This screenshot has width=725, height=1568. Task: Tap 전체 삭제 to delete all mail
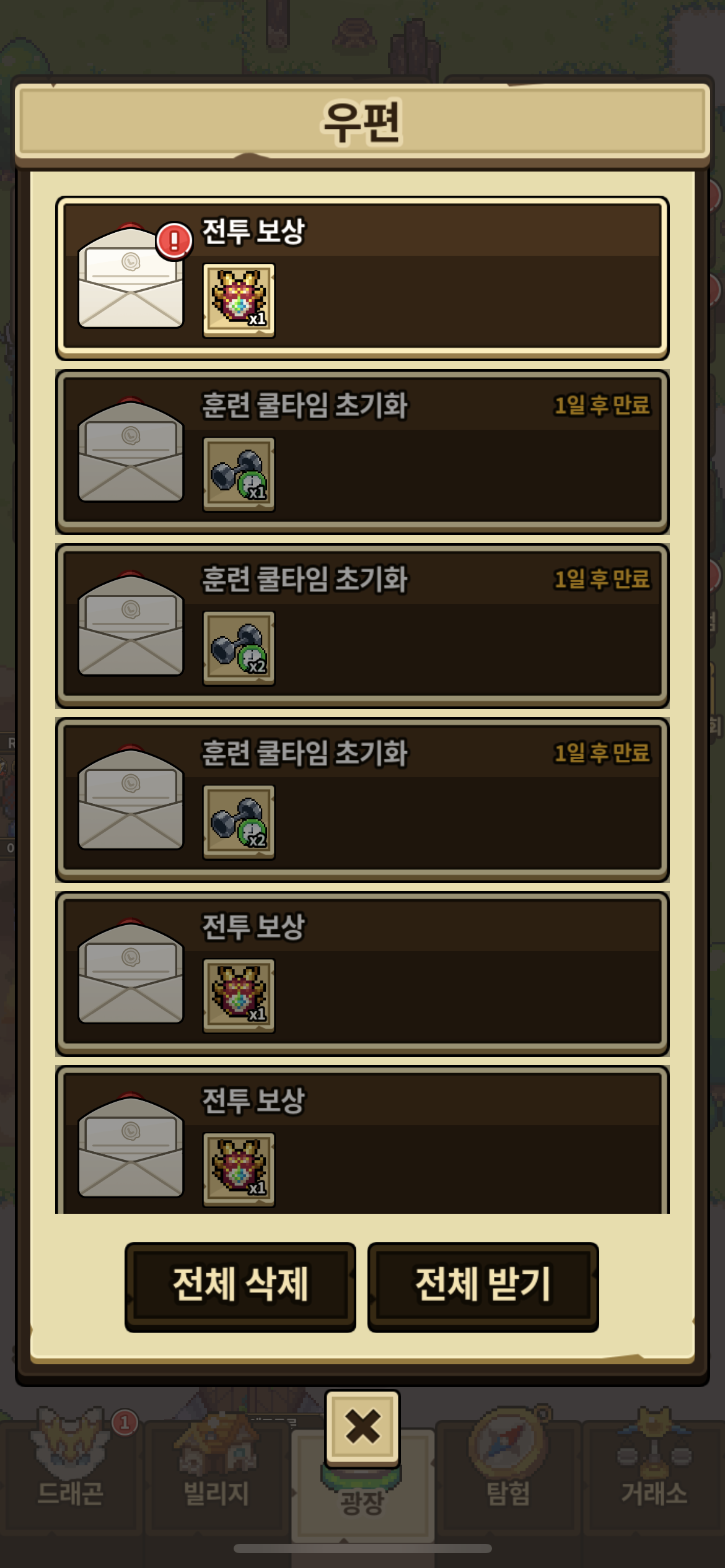coord(240,1286)
